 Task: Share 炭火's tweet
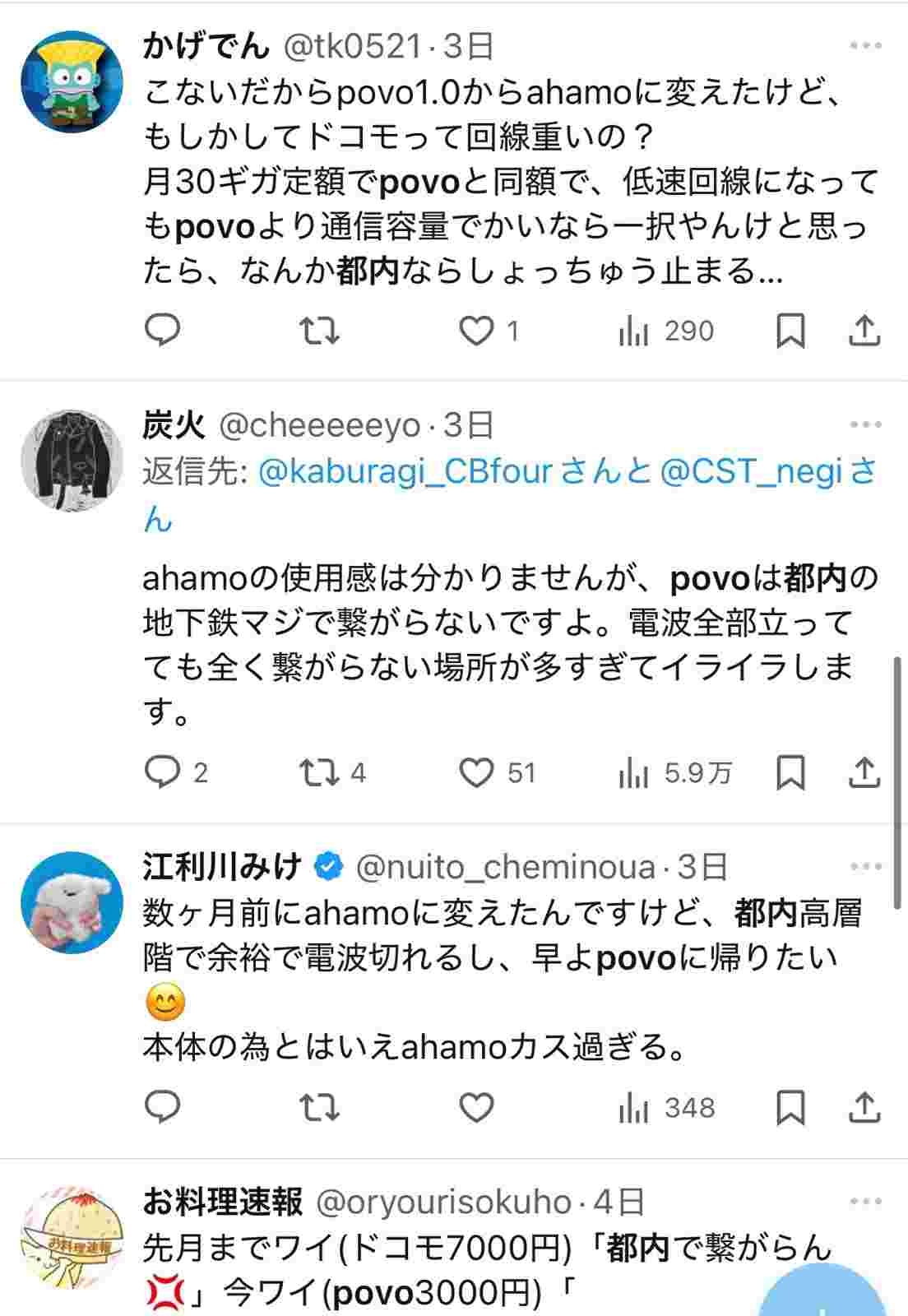coord(864,772)
